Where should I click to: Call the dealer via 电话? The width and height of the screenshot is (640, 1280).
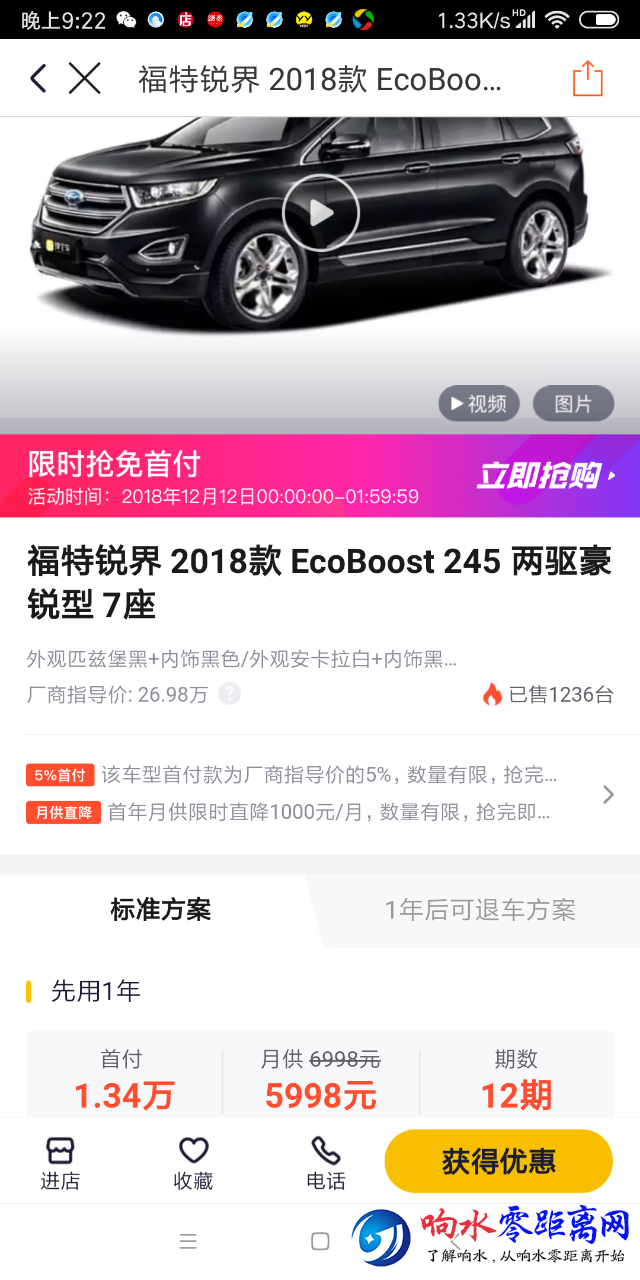(x=325, y=1162)
